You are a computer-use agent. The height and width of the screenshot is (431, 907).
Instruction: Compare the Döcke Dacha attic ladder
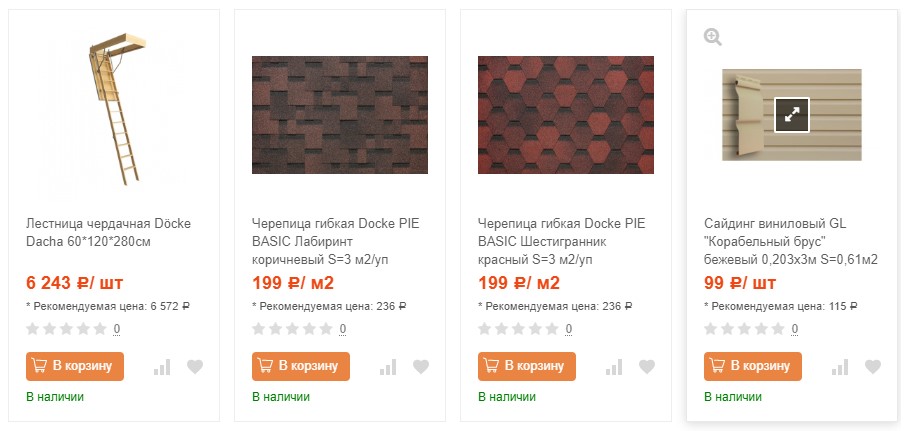162,367
